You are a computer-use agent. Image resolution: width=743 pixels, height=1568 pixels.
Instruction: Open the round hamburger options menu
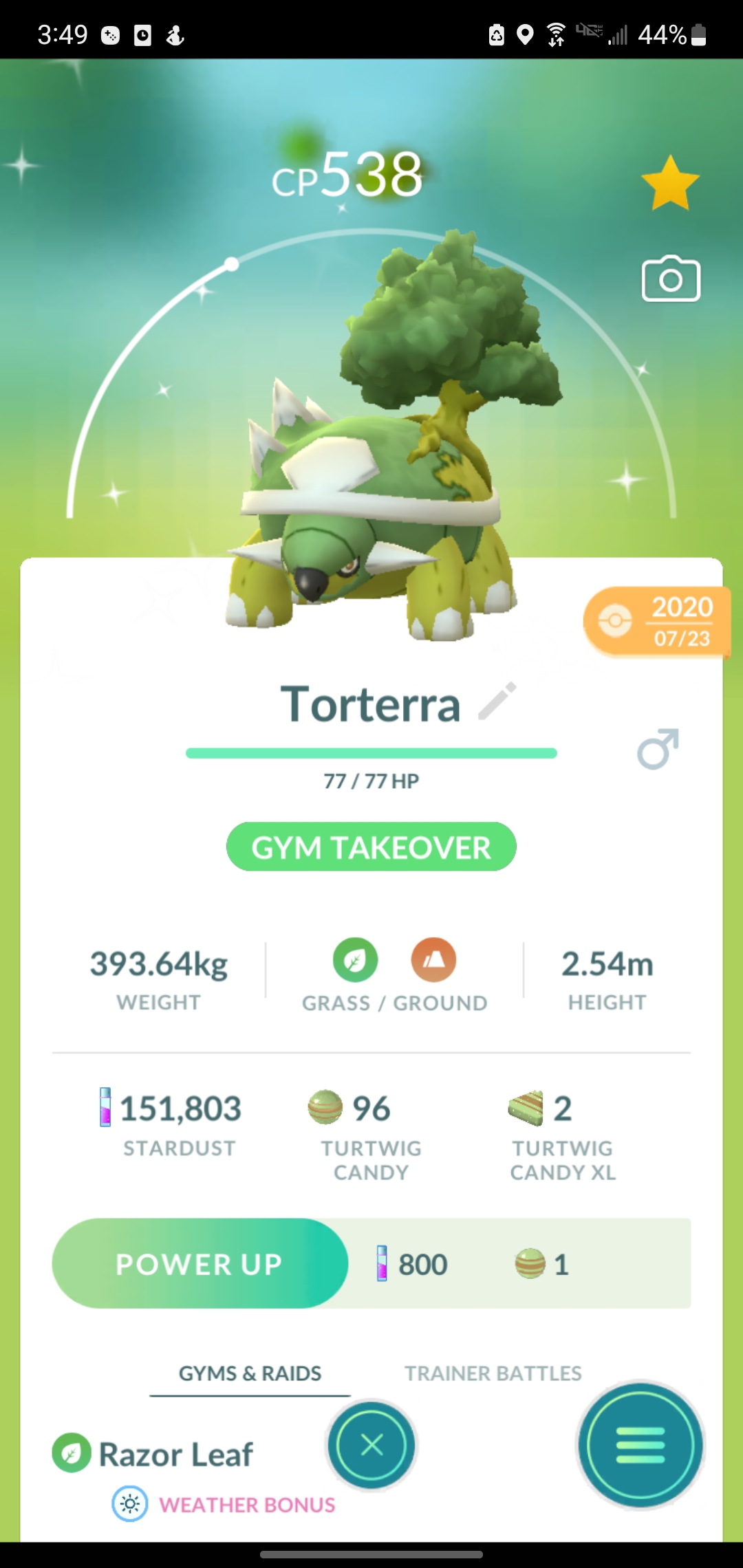pyautogui.click(x=640, y=1445)
